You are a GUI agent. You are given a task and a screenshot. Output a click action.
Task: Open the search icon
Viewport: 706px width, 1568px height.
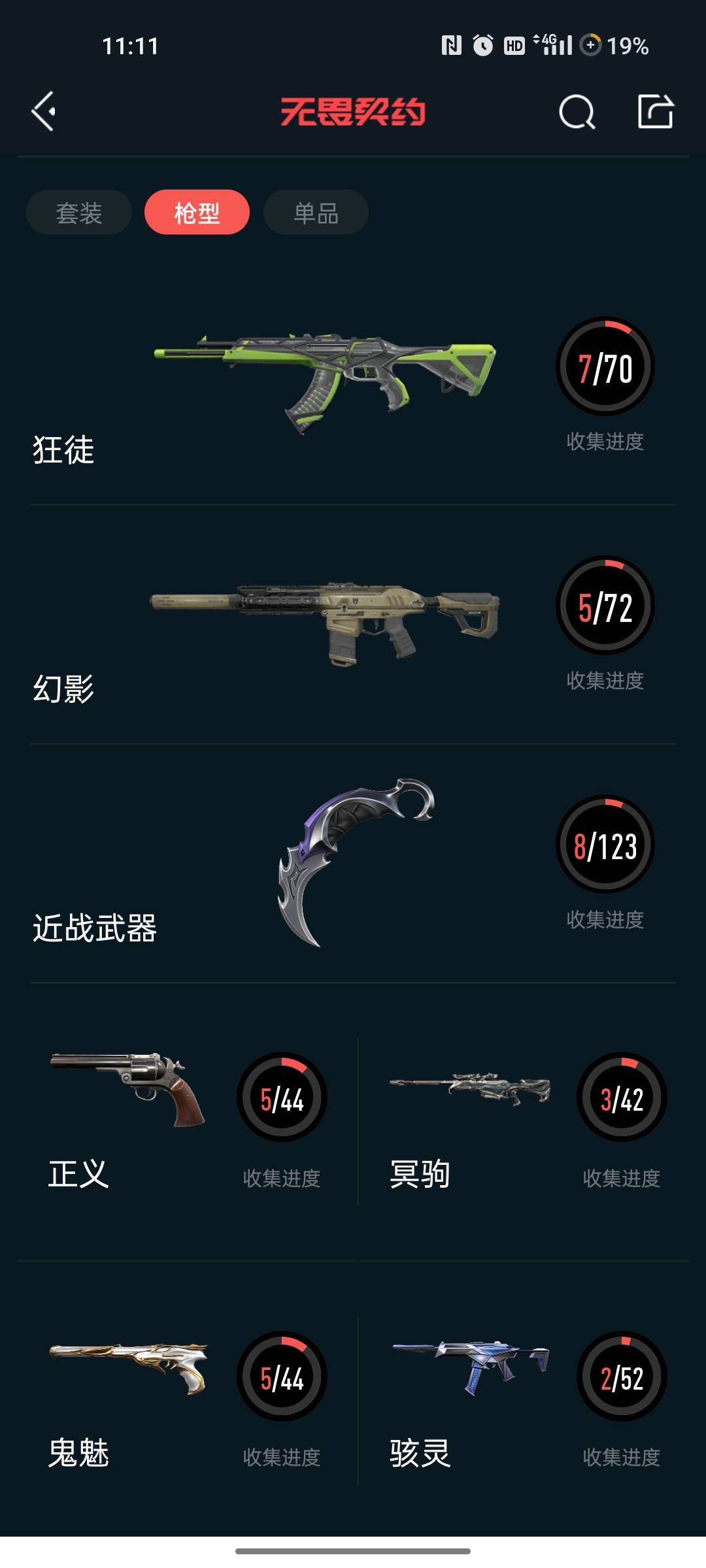click(577, 112)
